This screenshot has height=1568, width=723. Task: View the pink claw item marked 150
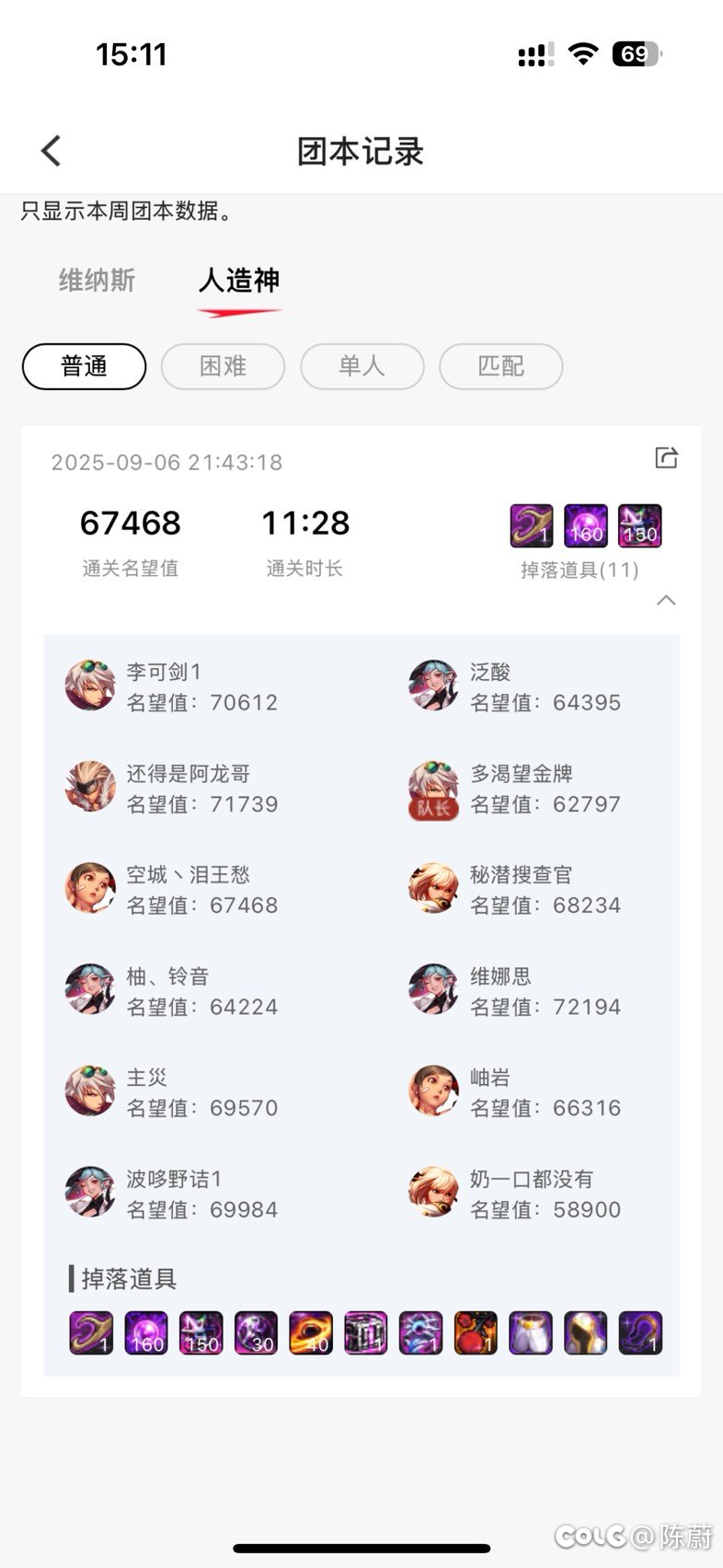[201, 1333]
